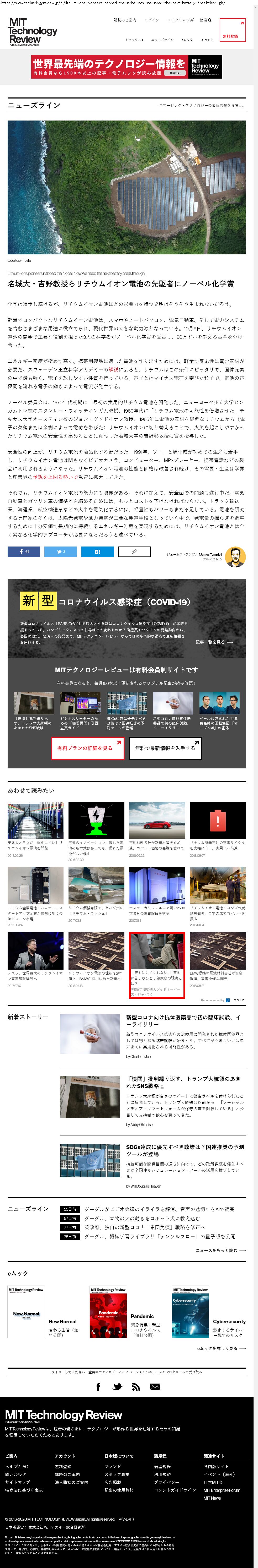Screen dimensions: 258x1568
Task: Read SDGs達成に優先すべき政策は story
Action: 185,1150
